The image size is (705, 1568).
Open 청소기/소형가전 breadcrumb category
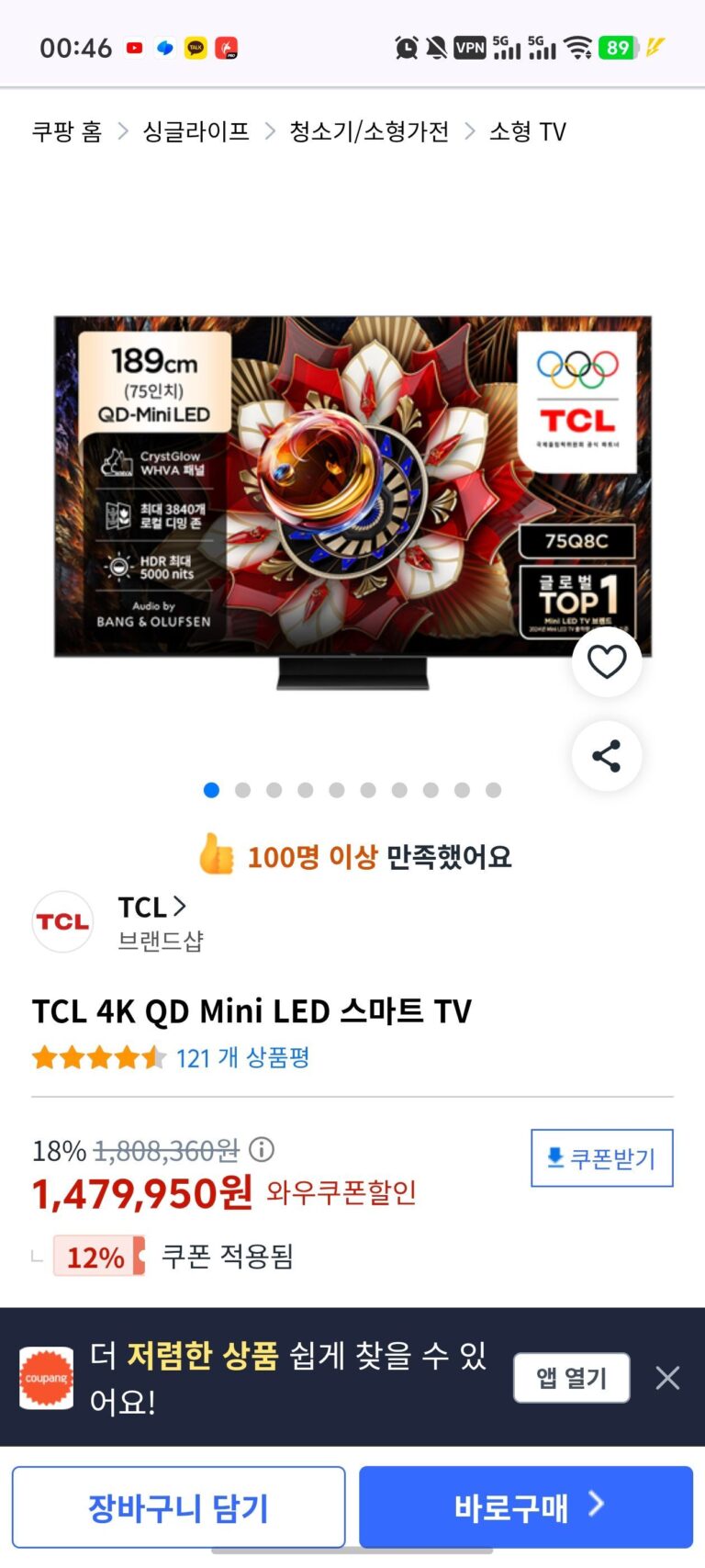(x=369, y=131)
